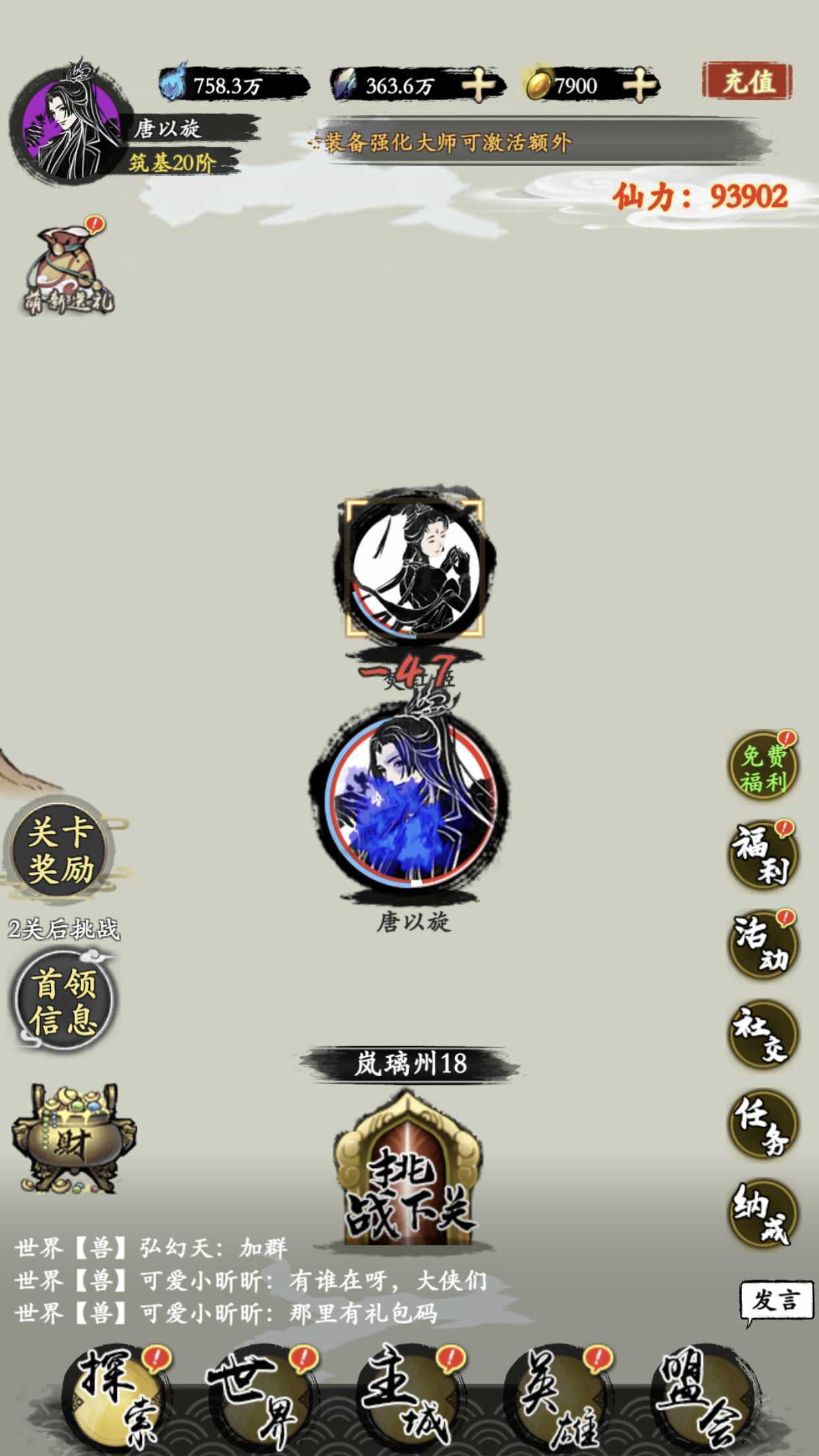The image size is (819, 1456).
Task: Open the 福利 welfare menu
Action: tap(763, 856)
